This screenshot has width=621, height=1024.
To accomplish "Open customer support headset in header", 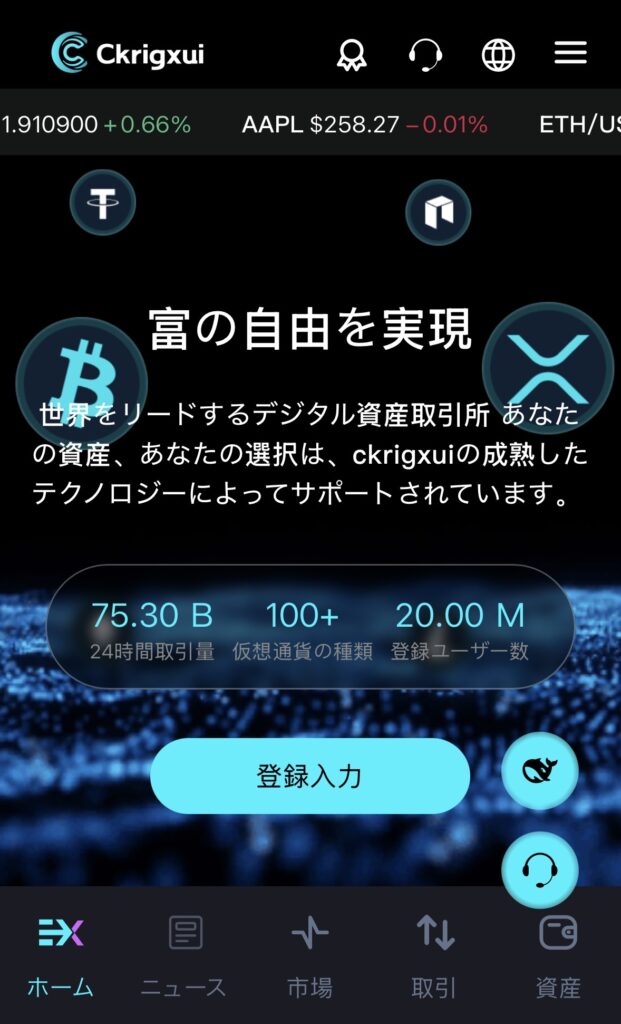I will tap(425, 54).
